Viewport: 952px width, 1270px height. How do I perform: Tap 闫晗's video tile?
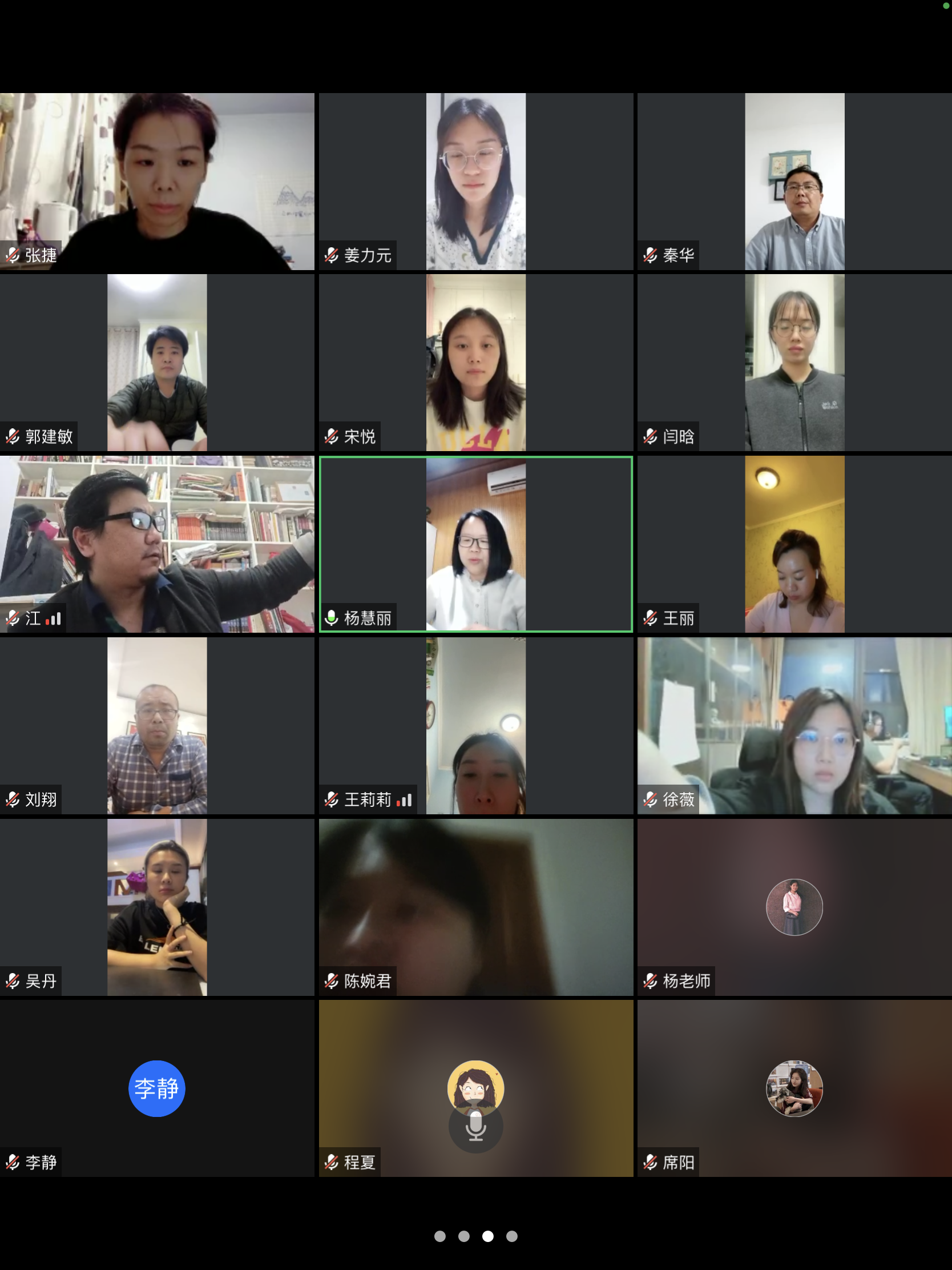tap(794, 362)
